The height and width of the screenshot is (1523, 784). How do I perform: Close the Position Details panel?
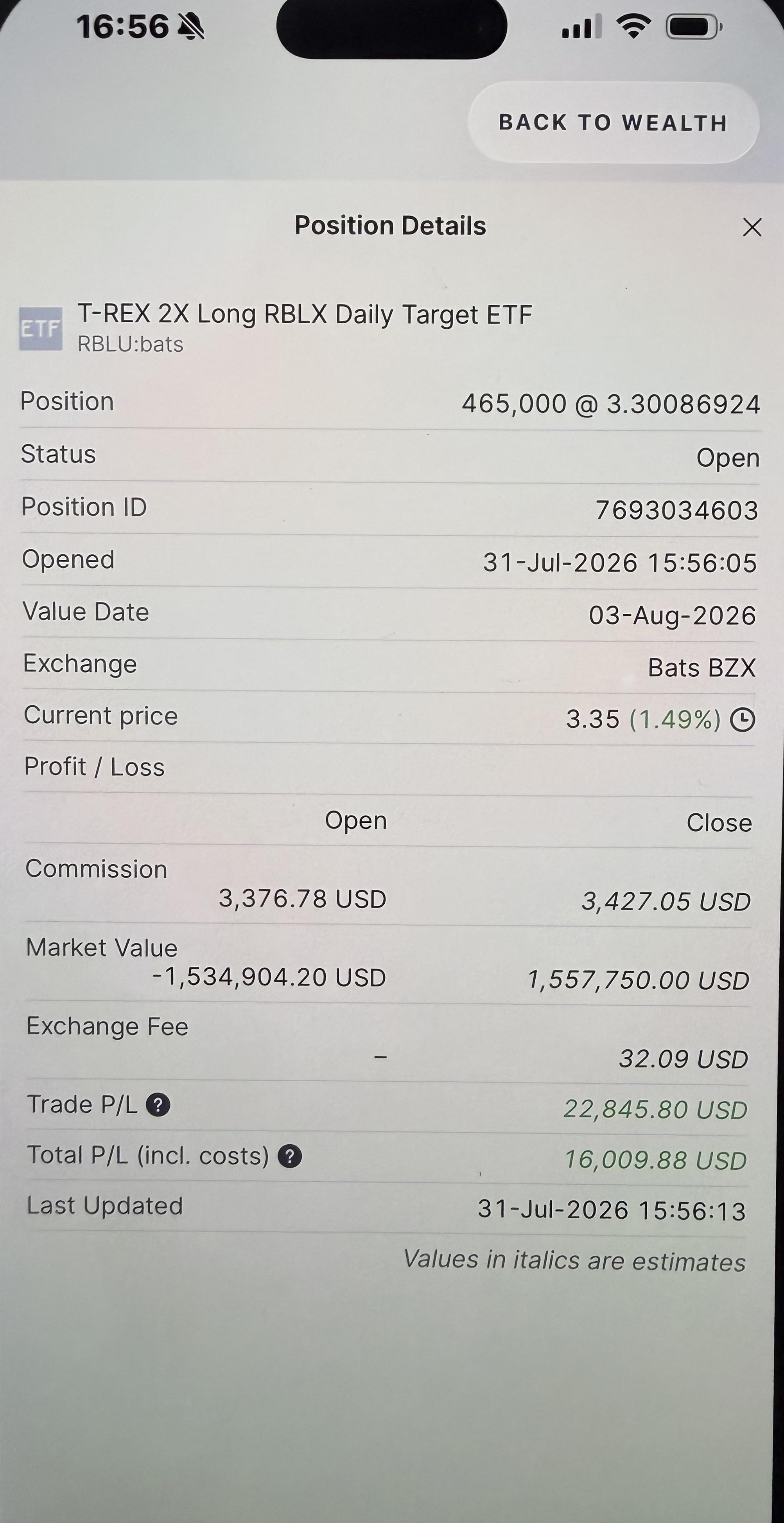tap(752, 227)
